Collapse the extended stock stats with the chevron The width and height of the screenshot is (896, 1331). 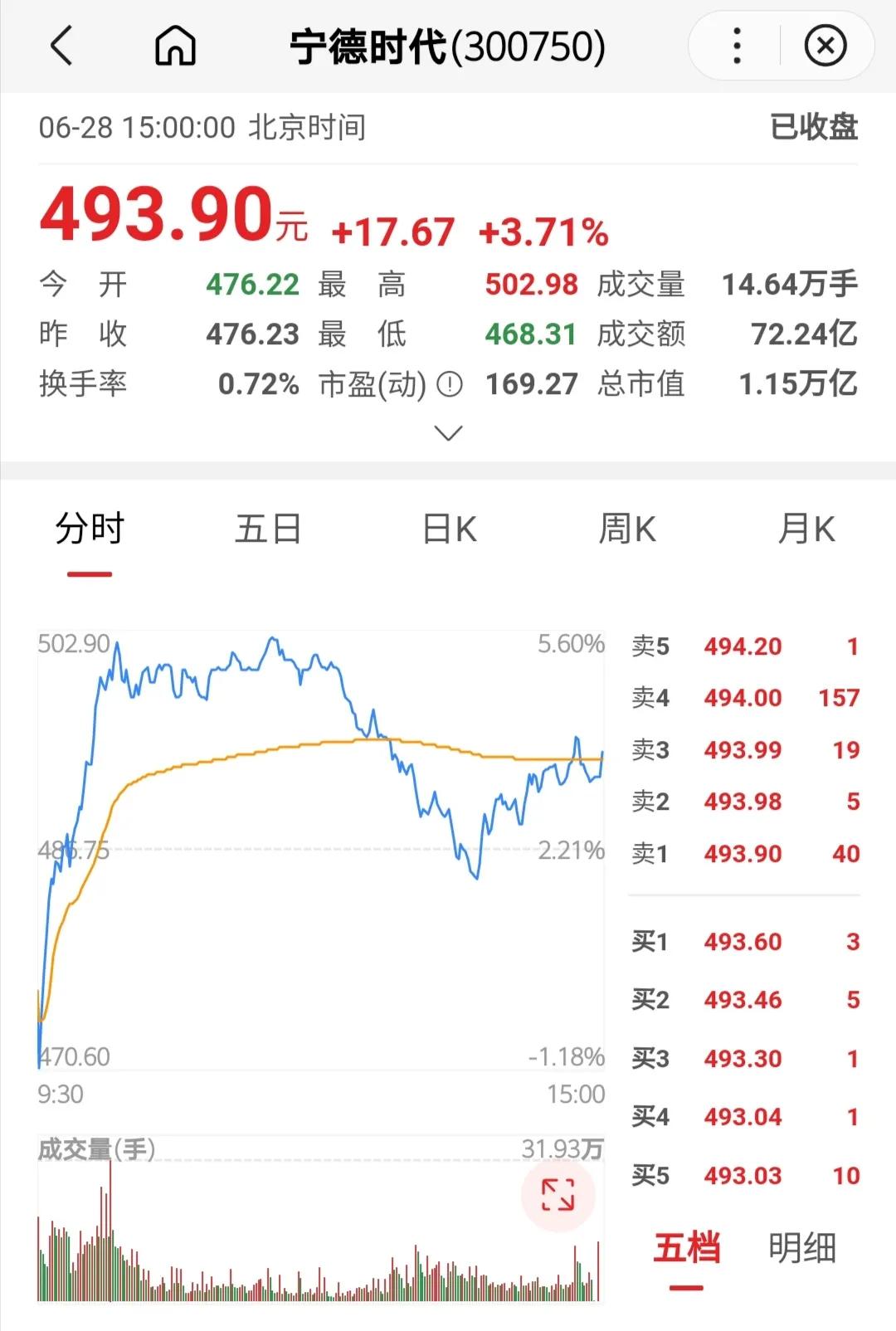pyautogui.click(x=447, y=432)
